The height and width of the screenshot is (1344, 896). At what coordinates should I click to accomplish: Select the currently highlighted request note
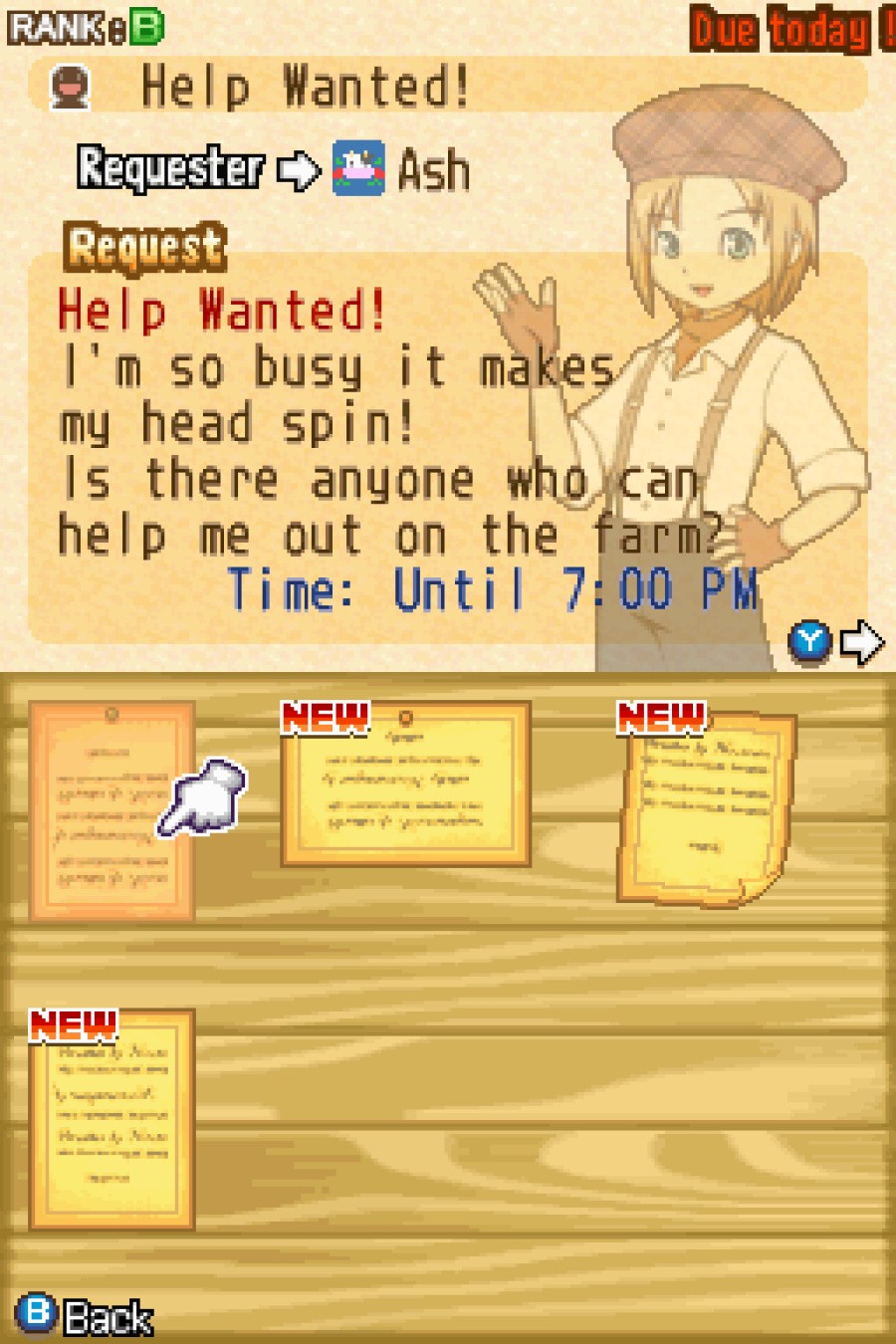tap(110, 811)
